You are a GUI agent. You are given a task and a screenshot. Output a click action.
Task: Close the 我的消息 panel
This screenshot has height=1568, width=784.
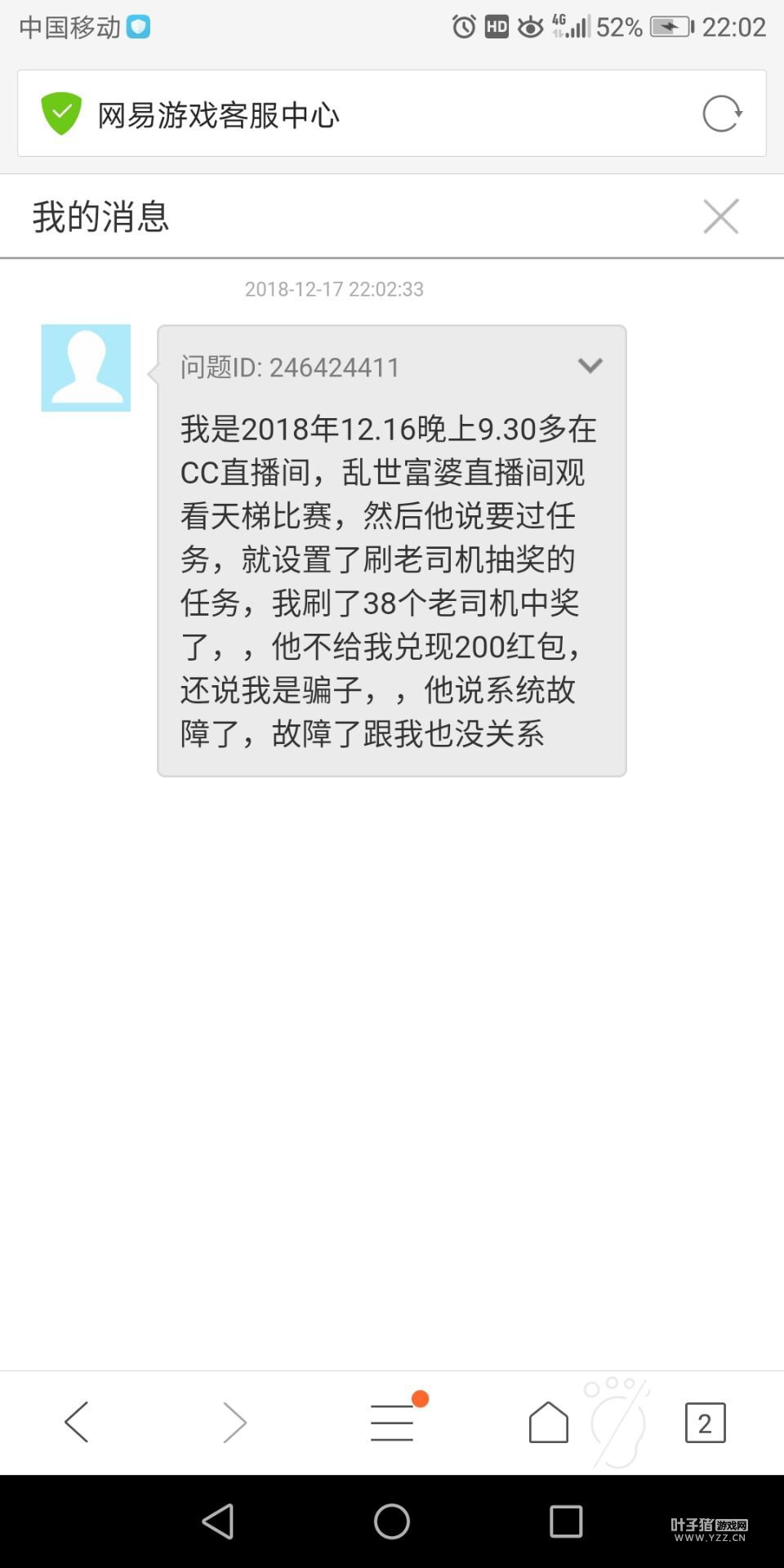(720, 216)
